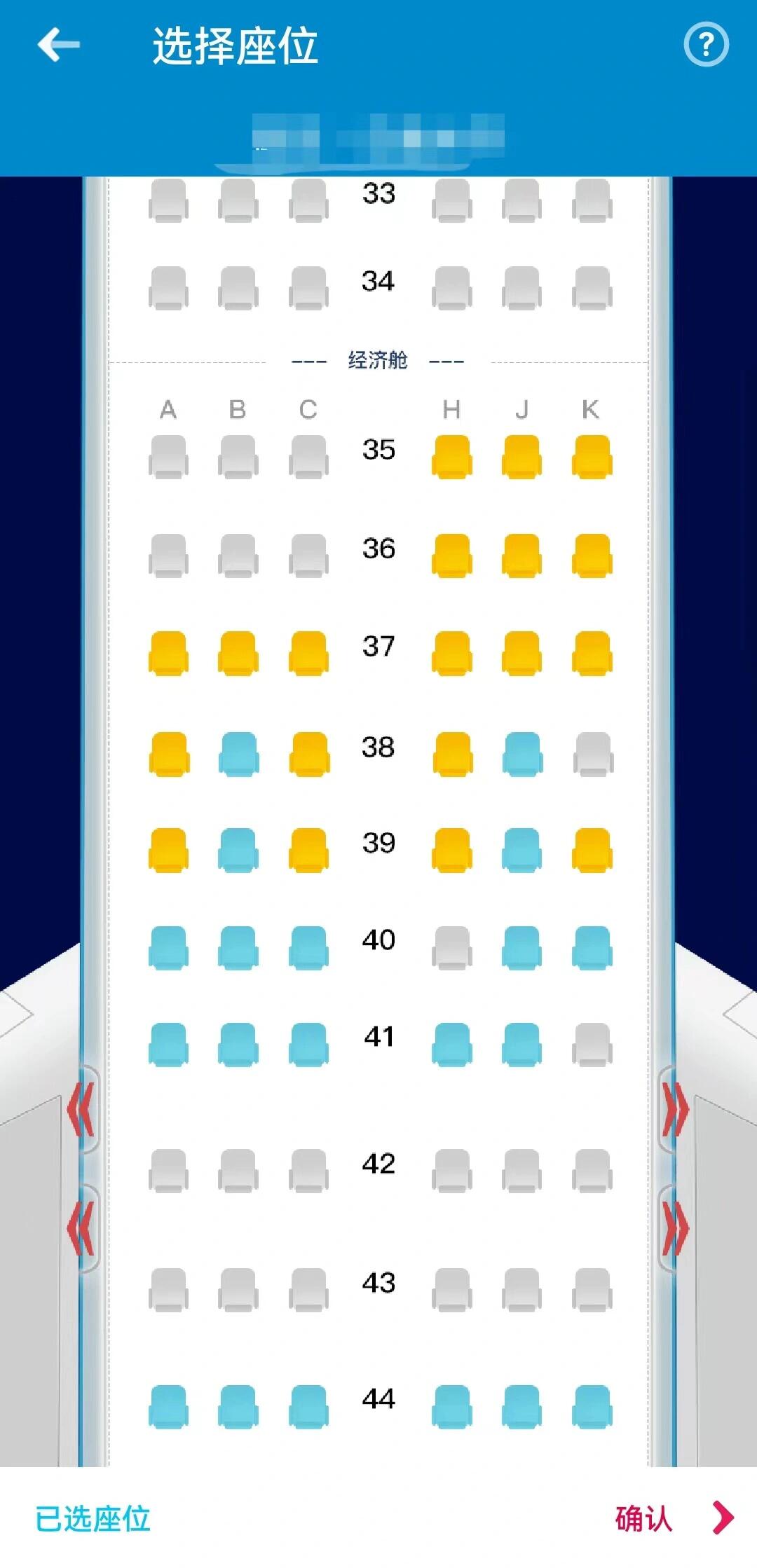Open the help question mark icon
This screenshot has height=1568, width=757.
click(706, 45)
